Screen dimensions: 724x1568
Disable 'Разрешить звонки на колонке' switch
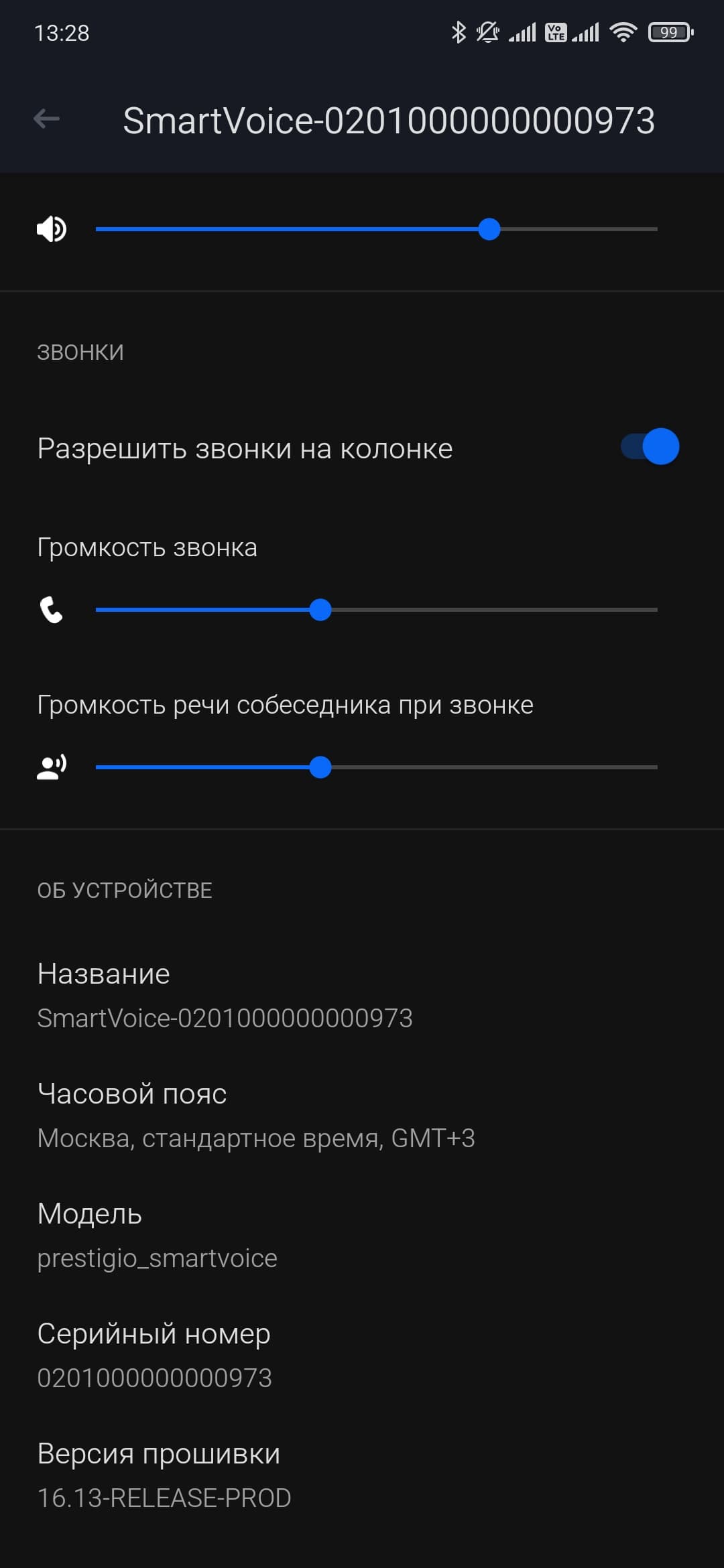click(650, 447)
